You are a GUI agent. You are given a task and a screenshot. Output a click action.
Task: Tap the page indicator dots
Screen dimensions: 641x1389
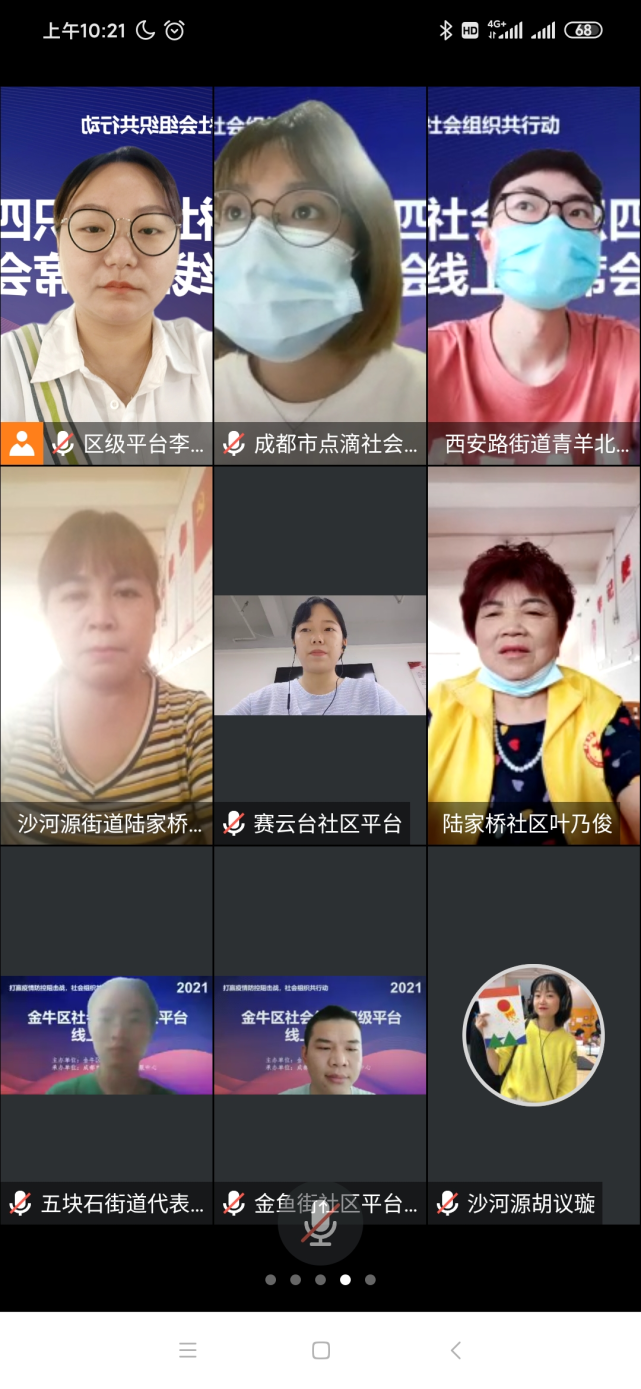(320, 1279)
